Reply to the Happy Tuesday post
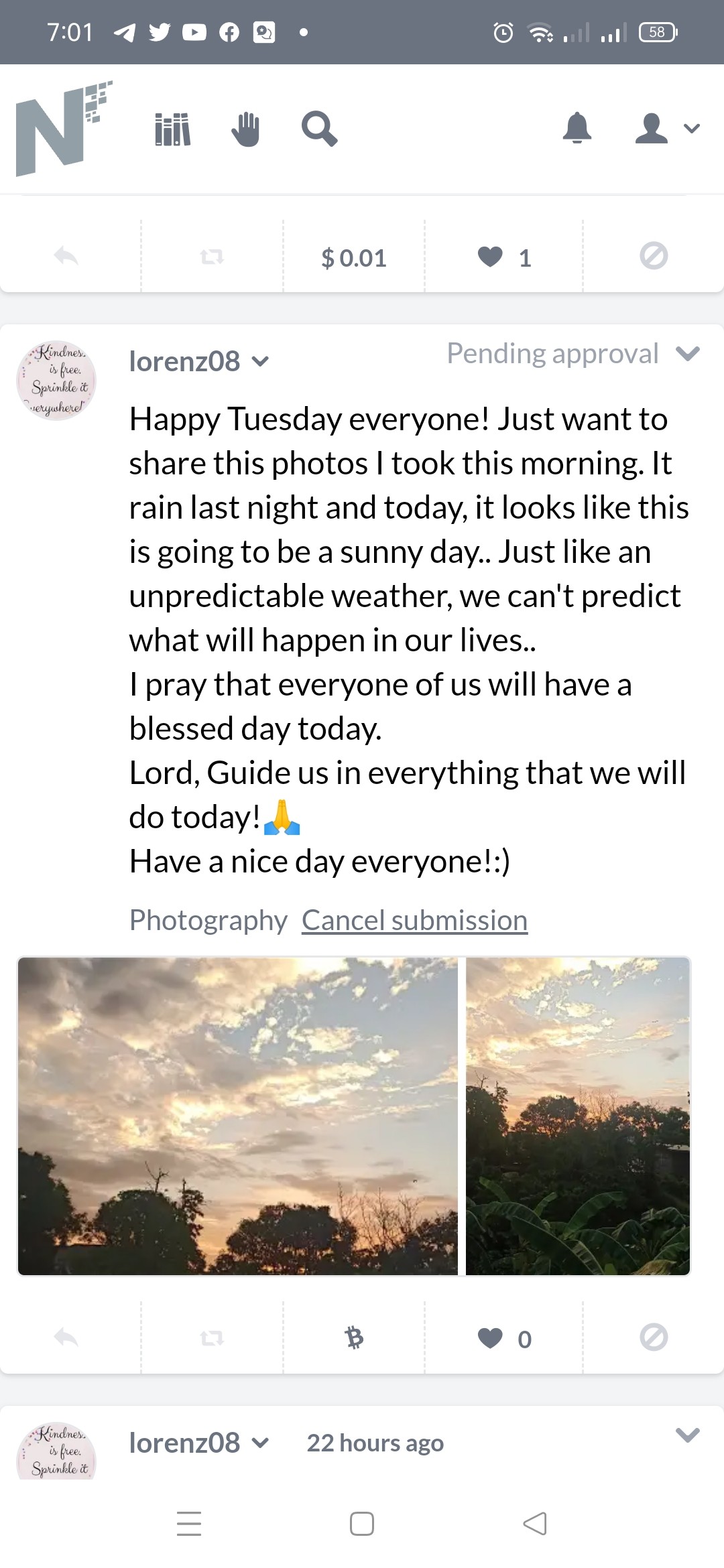Image resolution: width=724 pixels, height=1568 pixels. click(x=66, y=1337)
